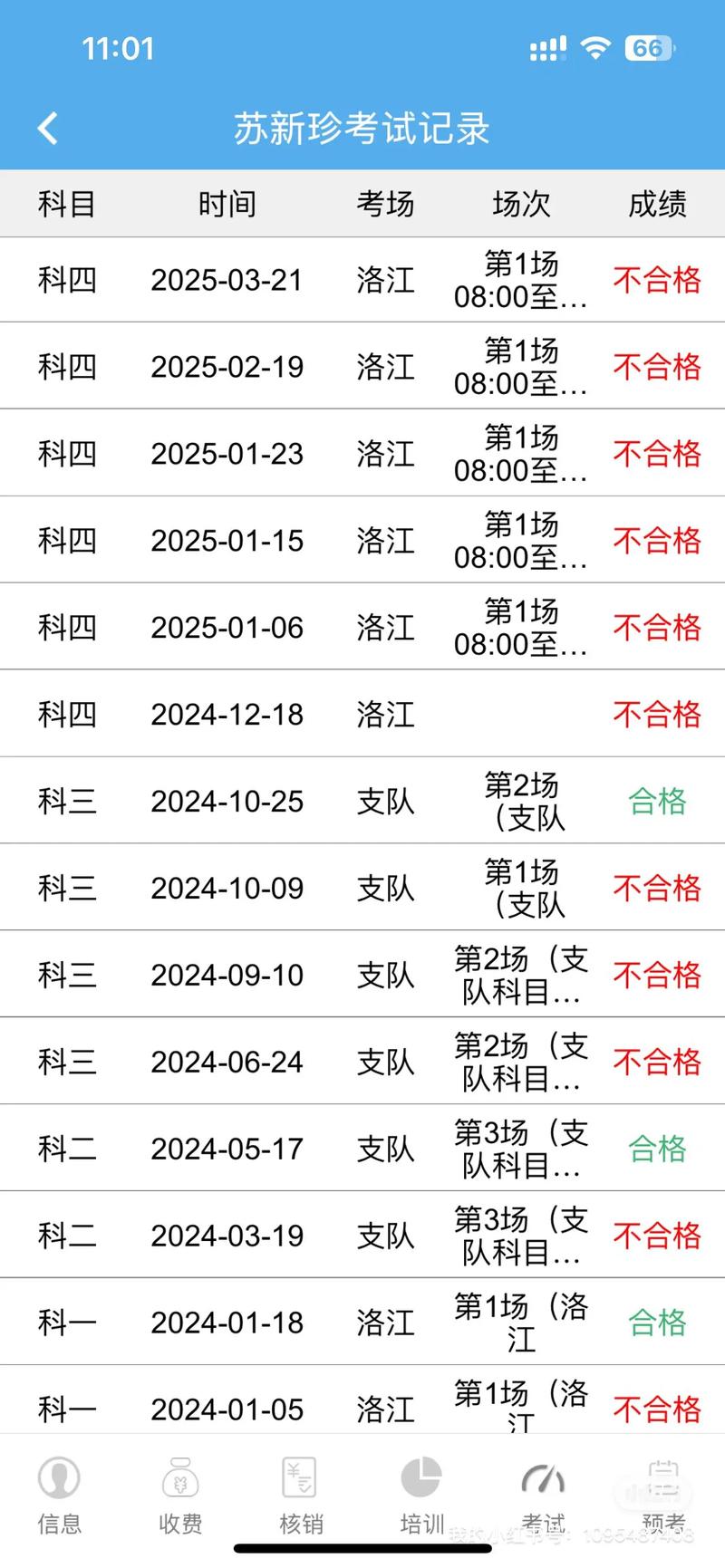Select the 科目 column header
Viewport: 725px width, 1568px height.
[x=66, y=205]
